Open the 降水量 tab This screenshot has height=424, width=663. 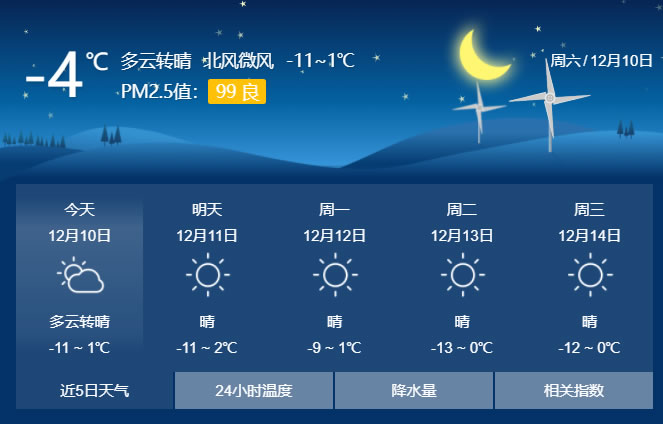[413, 390]
